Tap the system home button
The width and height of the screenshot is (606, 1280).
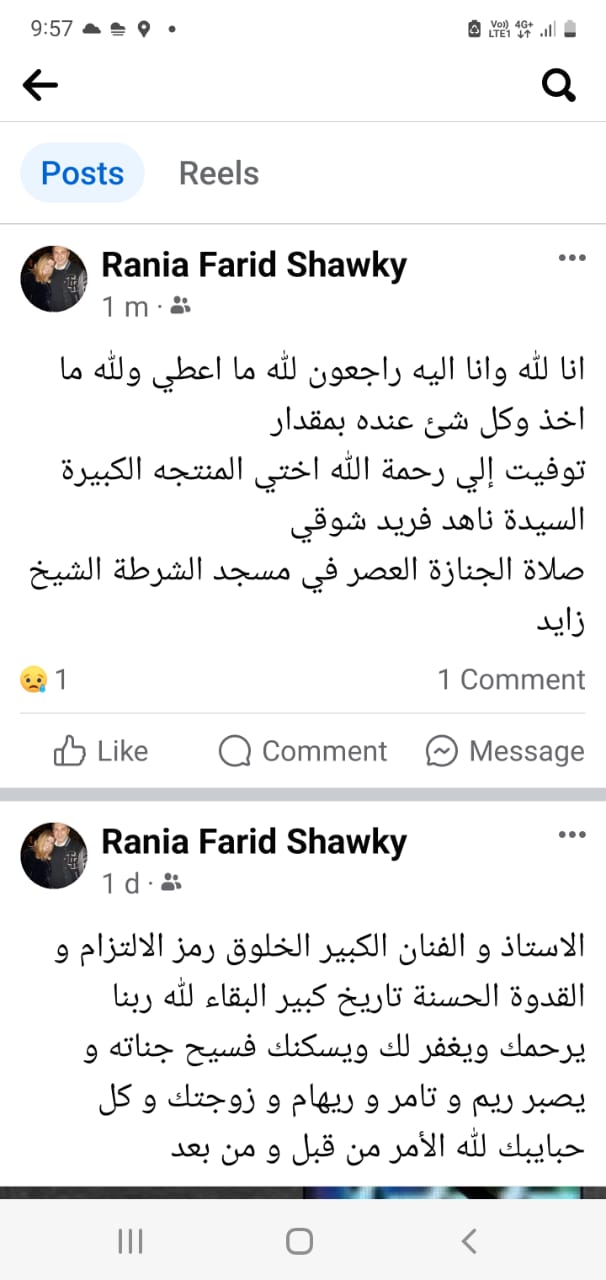click(300, 1241)
